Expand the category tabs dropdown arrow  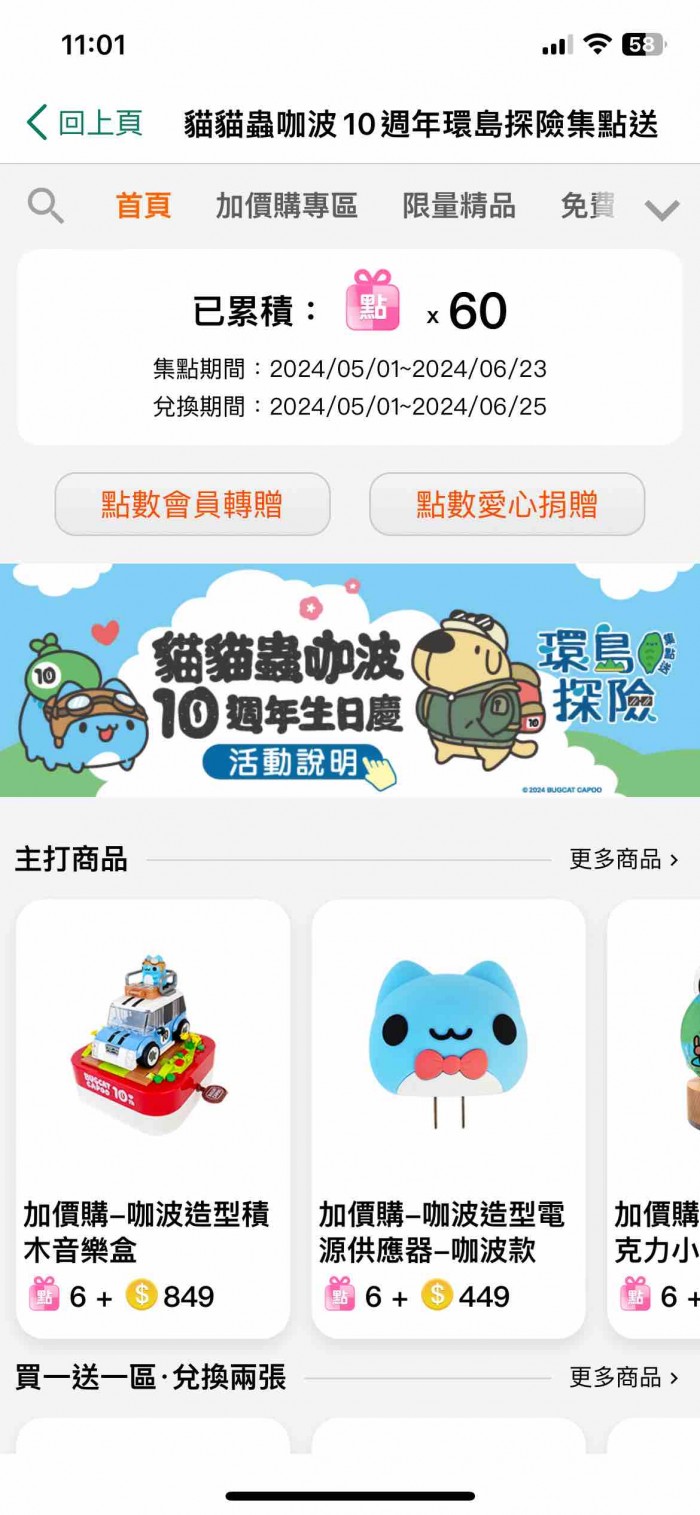point(662,209)
